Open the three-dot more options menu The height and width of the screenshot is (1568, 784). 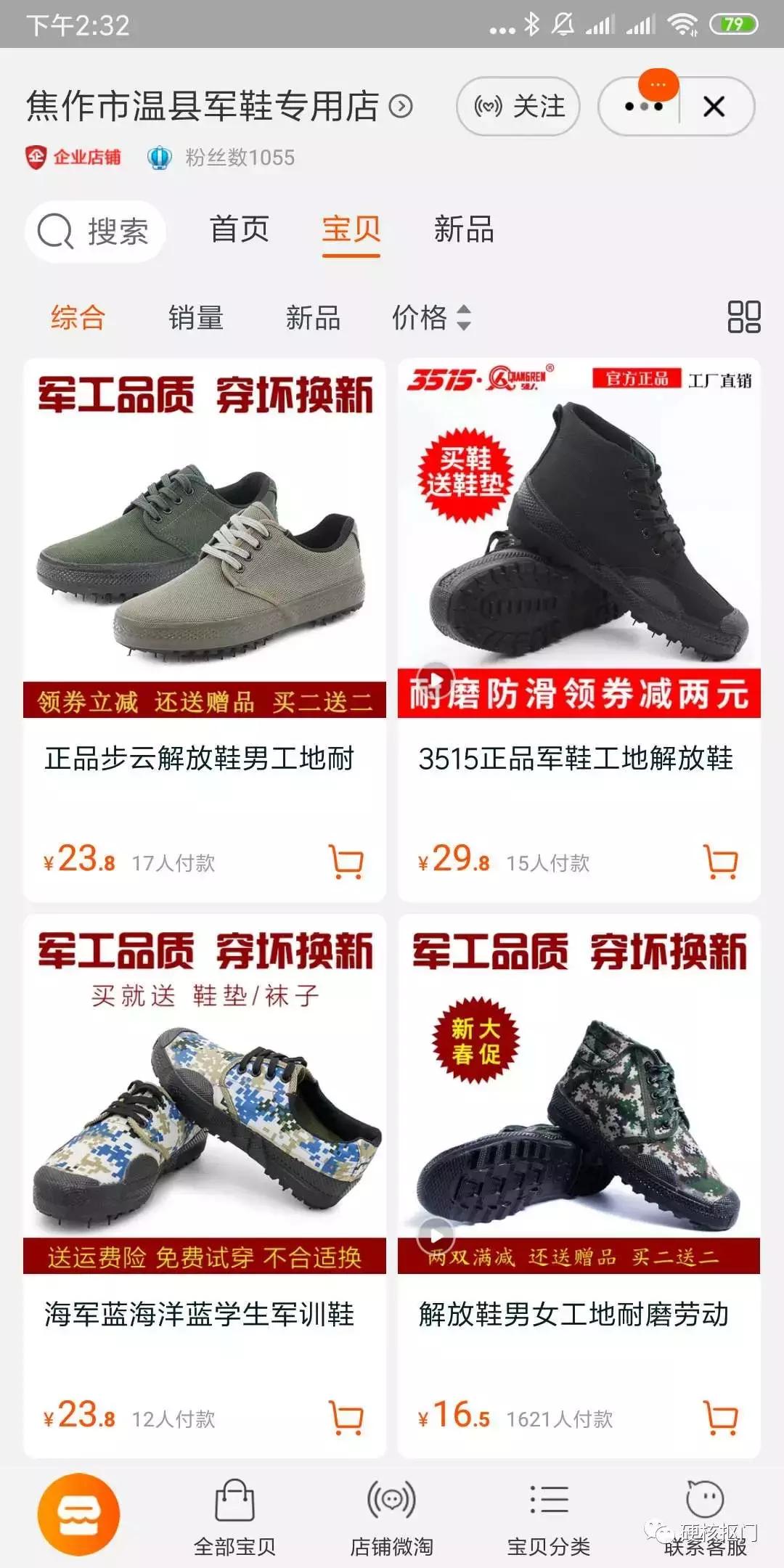642,106
